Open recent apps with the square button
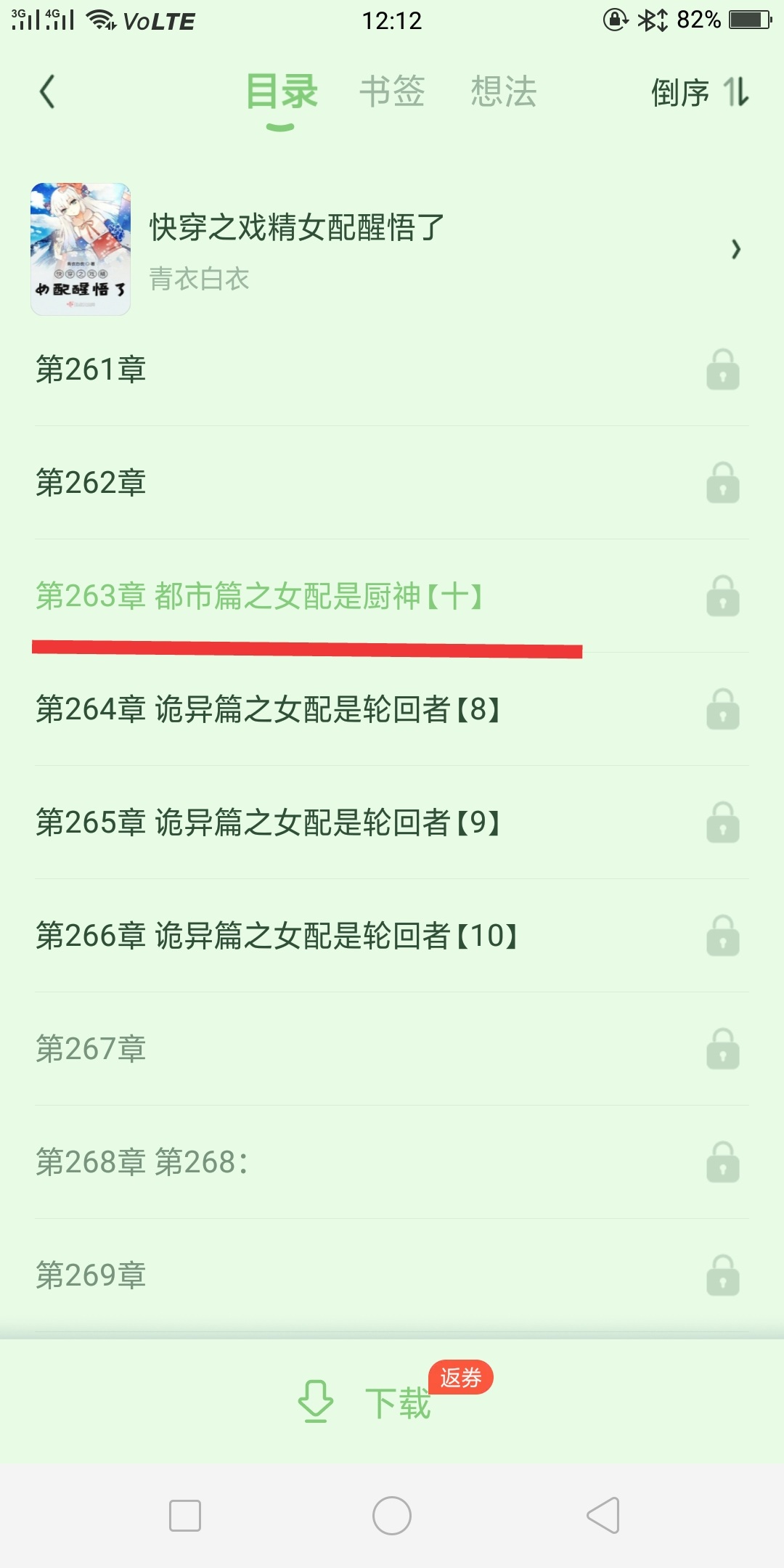 tap(185, 1516)
